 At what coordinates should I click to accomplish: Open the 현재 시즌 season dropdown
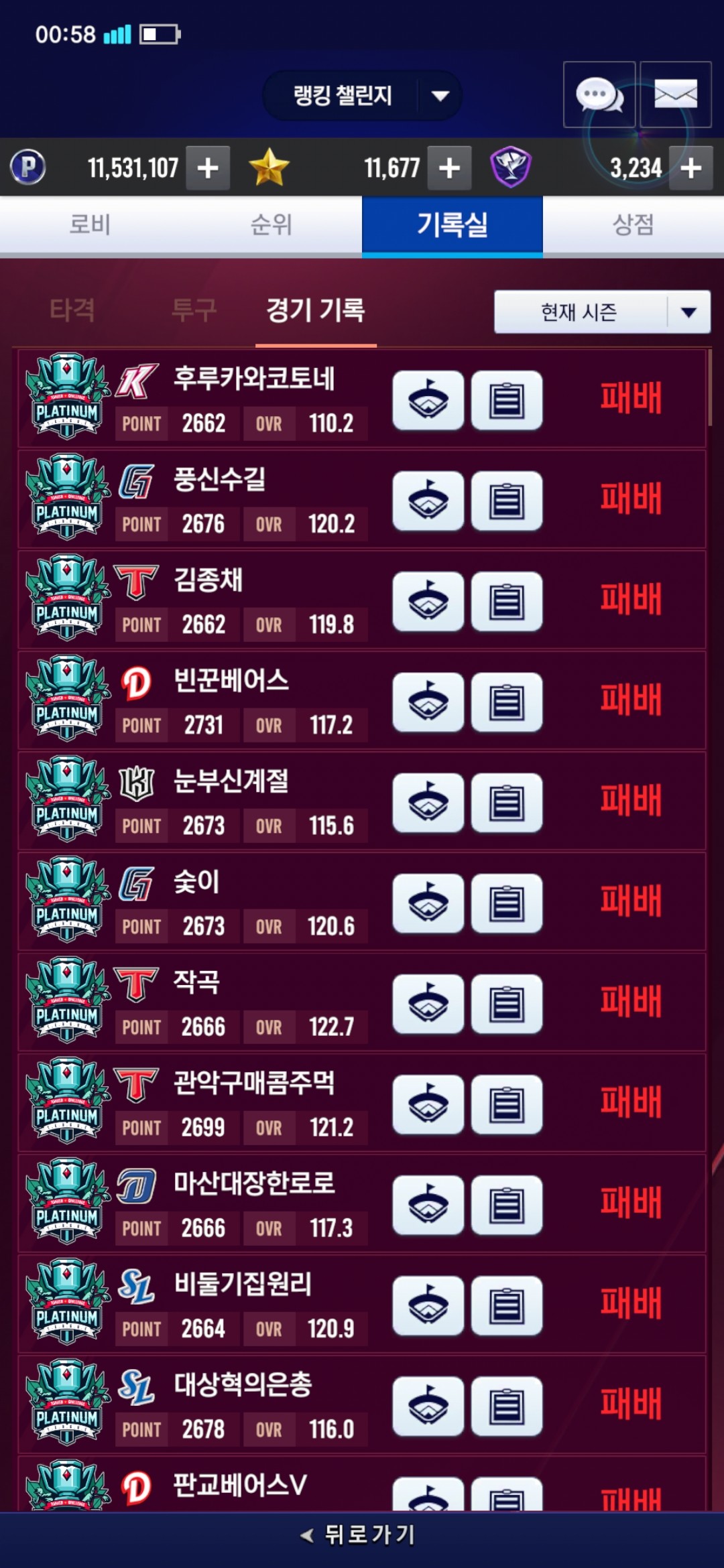click(602, 312)
